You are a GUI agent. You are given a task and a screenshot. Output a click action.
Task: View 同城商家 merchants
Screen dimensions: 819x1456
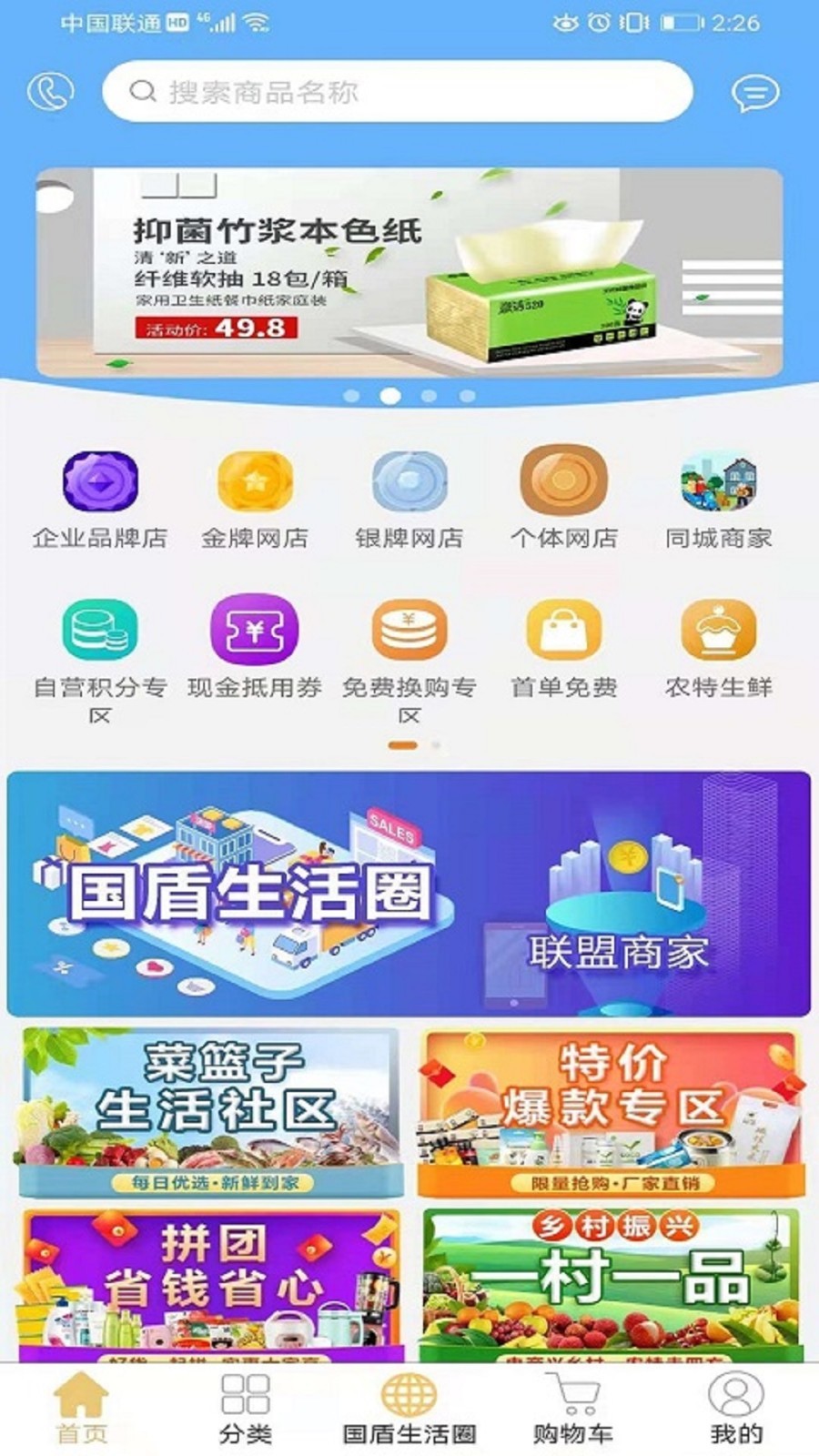coord(719,498)
